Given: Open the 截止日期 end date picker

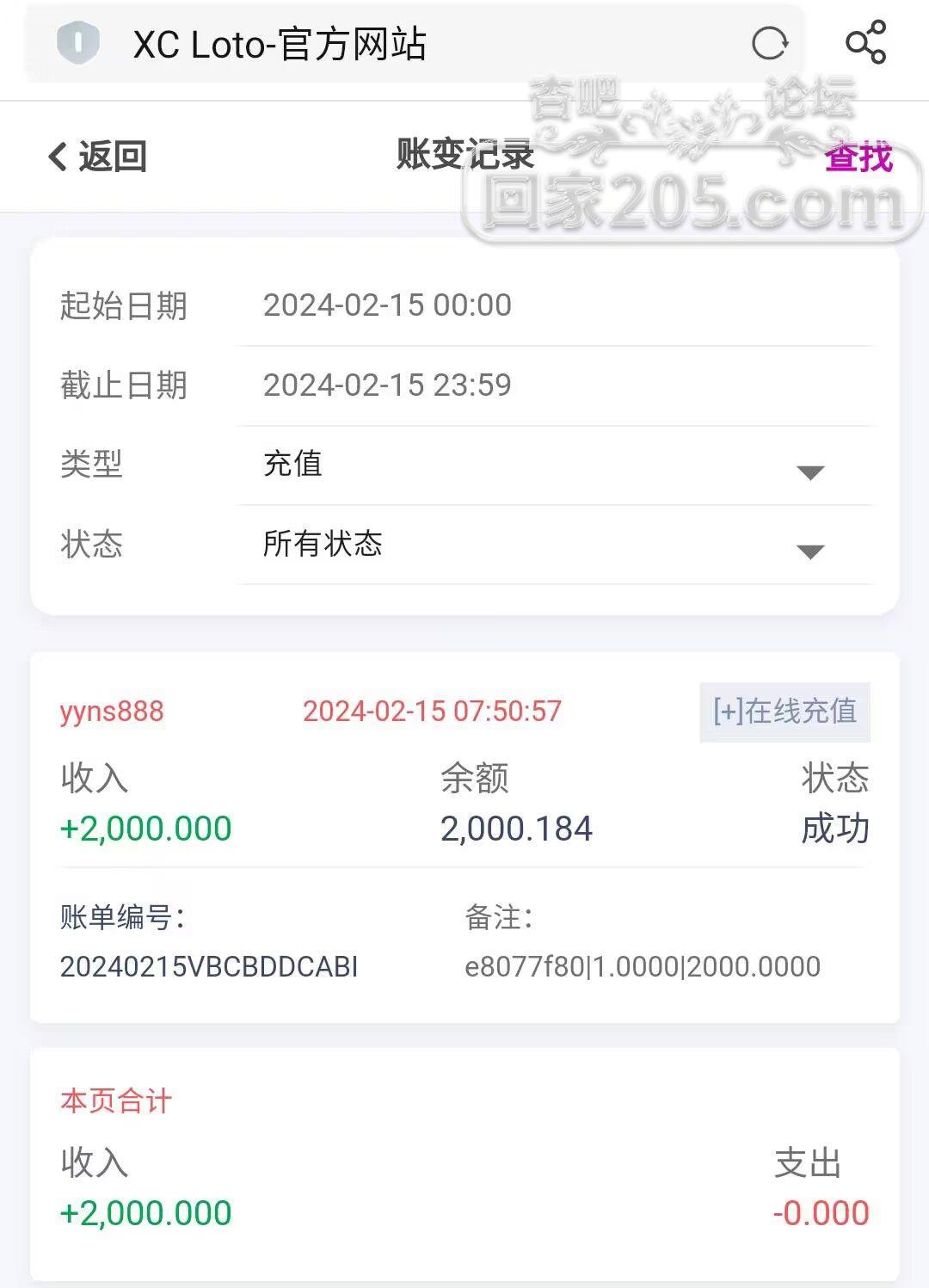Looking at the screenshot, I should 555,385.
